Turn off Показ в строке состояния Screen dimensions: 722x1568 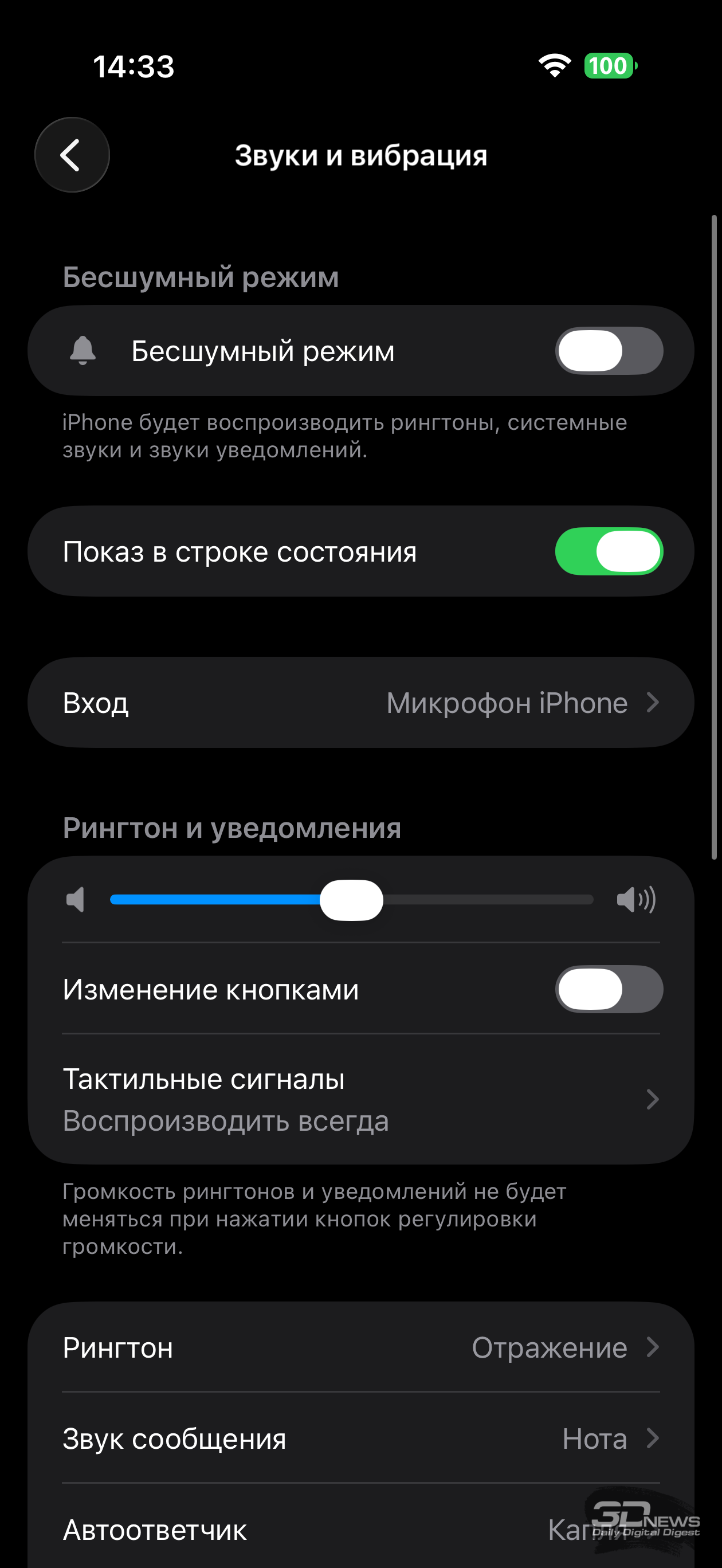[608, 551]
